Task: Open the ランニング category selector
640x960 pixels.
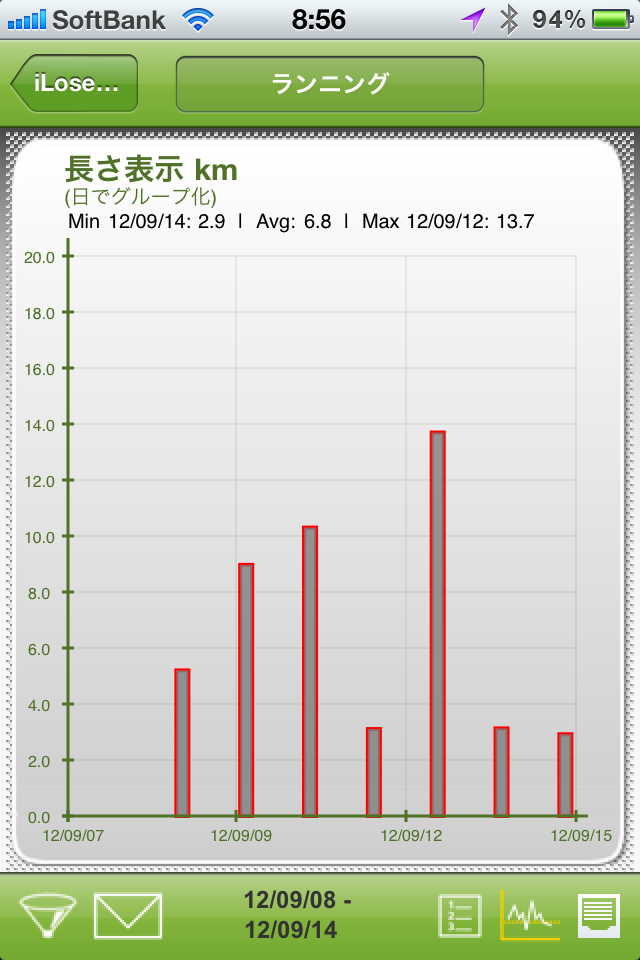Action: point(330,84)
